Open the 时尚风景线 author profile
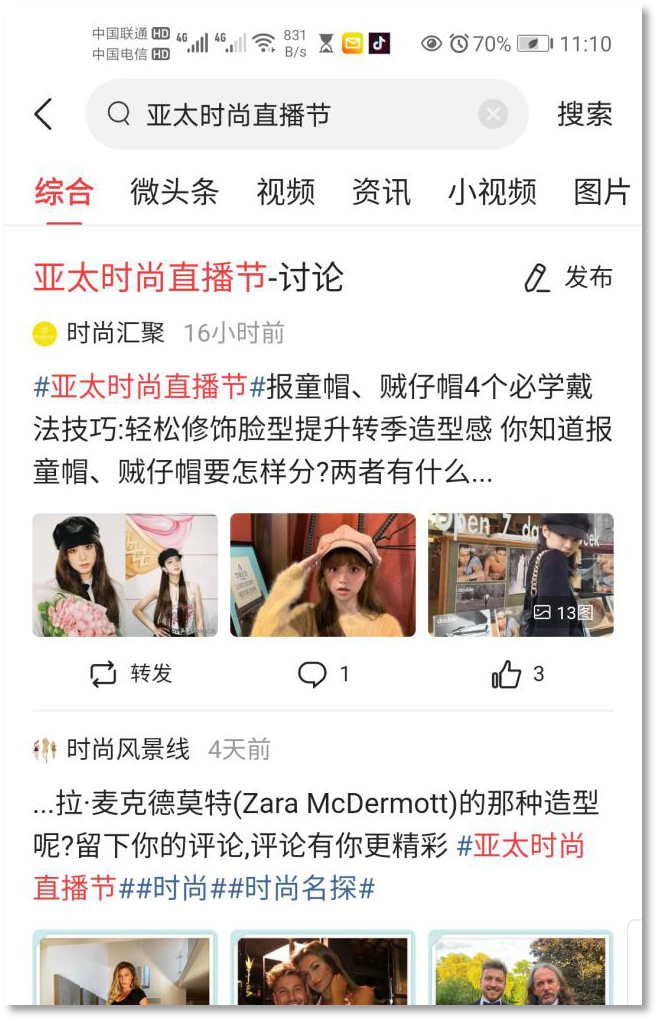 pos(127,749)
